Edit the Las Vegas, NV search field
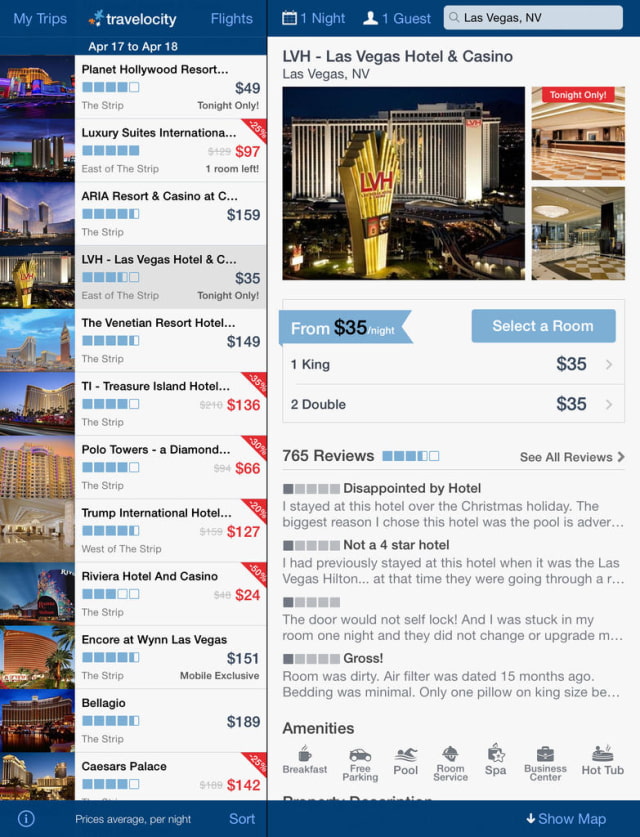The height and width of the screenshot is (837, 640). (535, 18)
